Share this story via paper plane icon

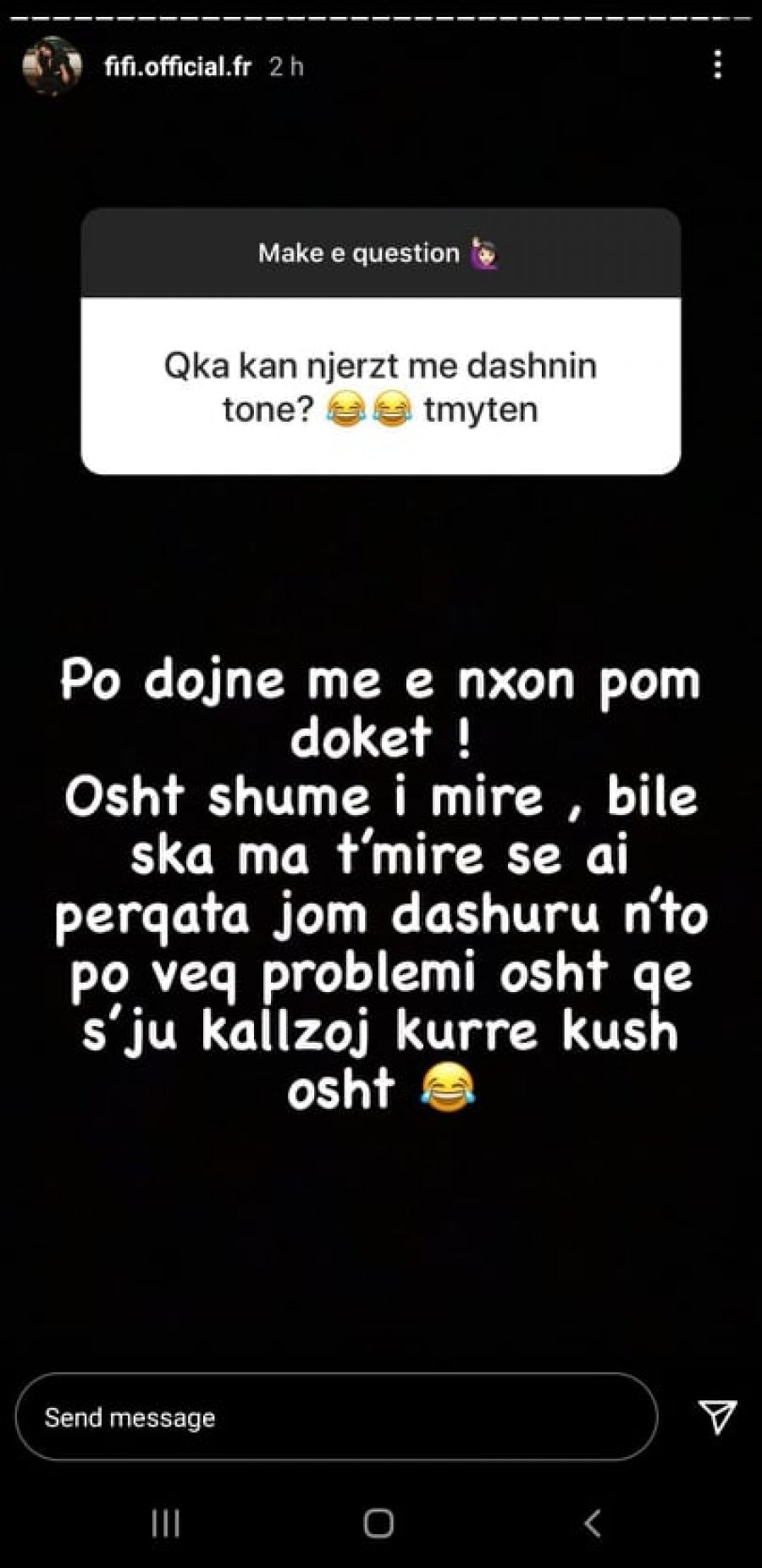(717, 1417)
